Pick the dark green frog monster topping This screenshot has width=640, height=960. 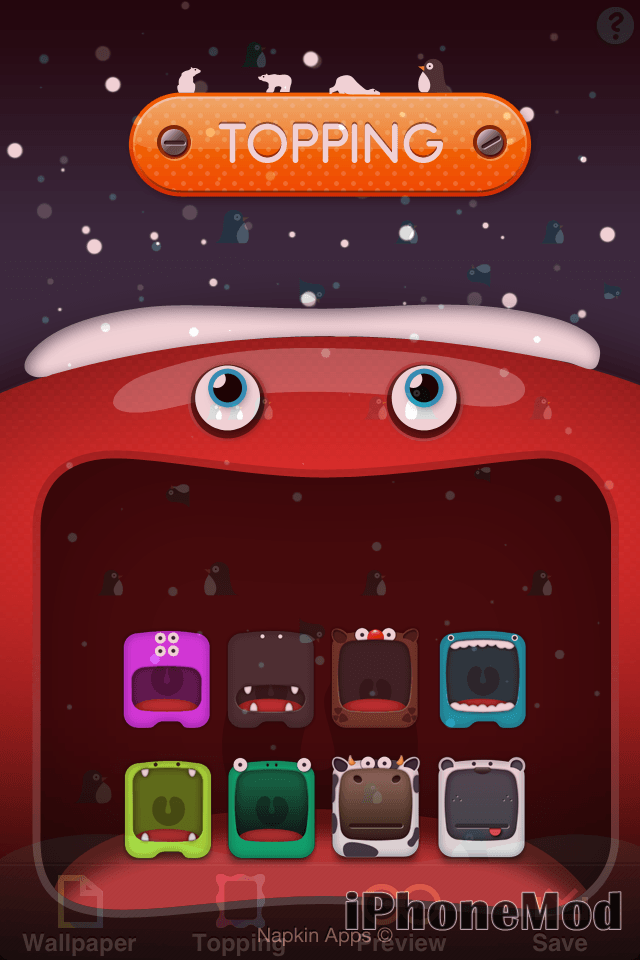coord(271,809)
